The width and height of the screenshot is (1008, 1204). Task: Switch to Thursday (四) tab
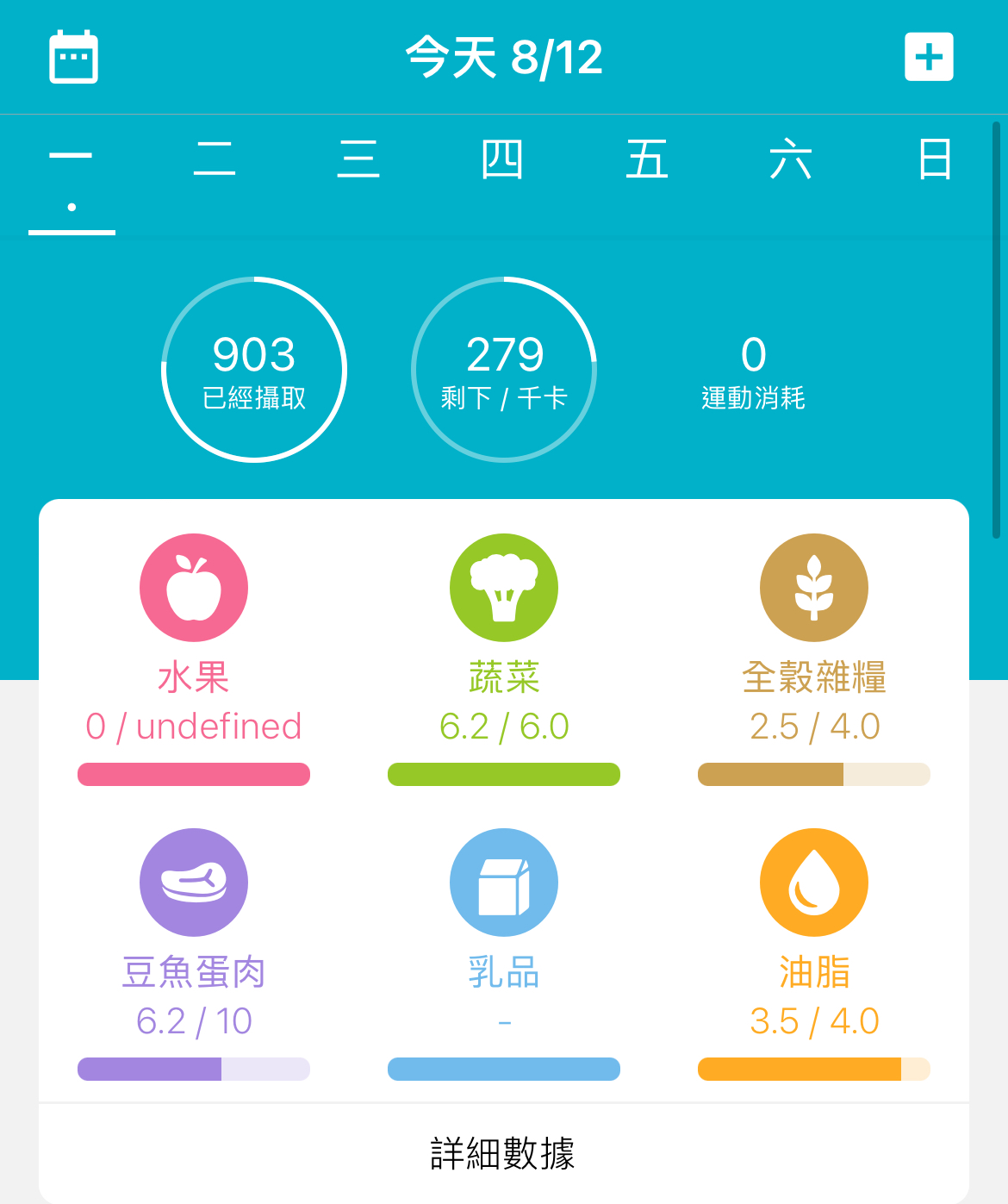pyautogui.click(x=502, y=160)
